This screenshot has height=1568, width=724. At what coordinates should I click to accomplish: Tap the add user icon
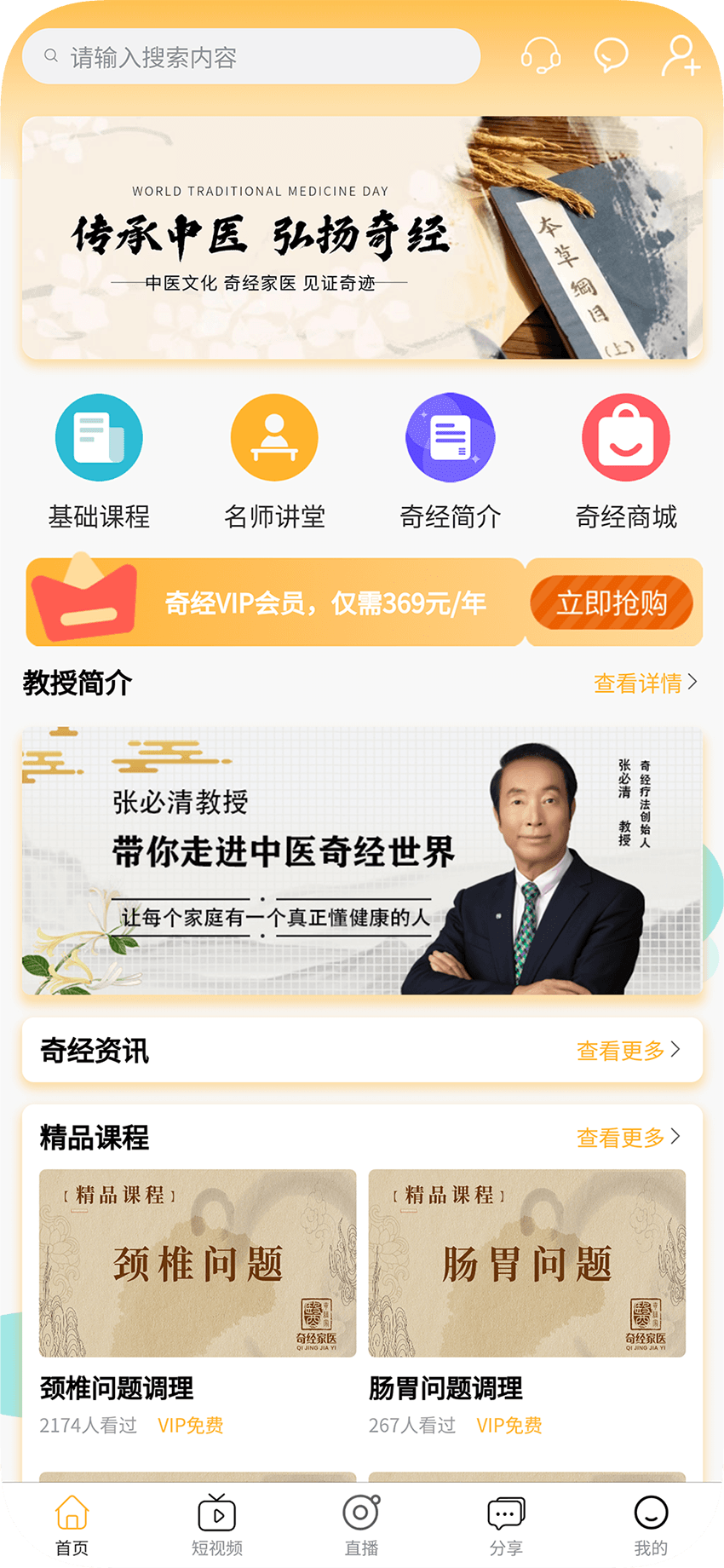[681, 56]
